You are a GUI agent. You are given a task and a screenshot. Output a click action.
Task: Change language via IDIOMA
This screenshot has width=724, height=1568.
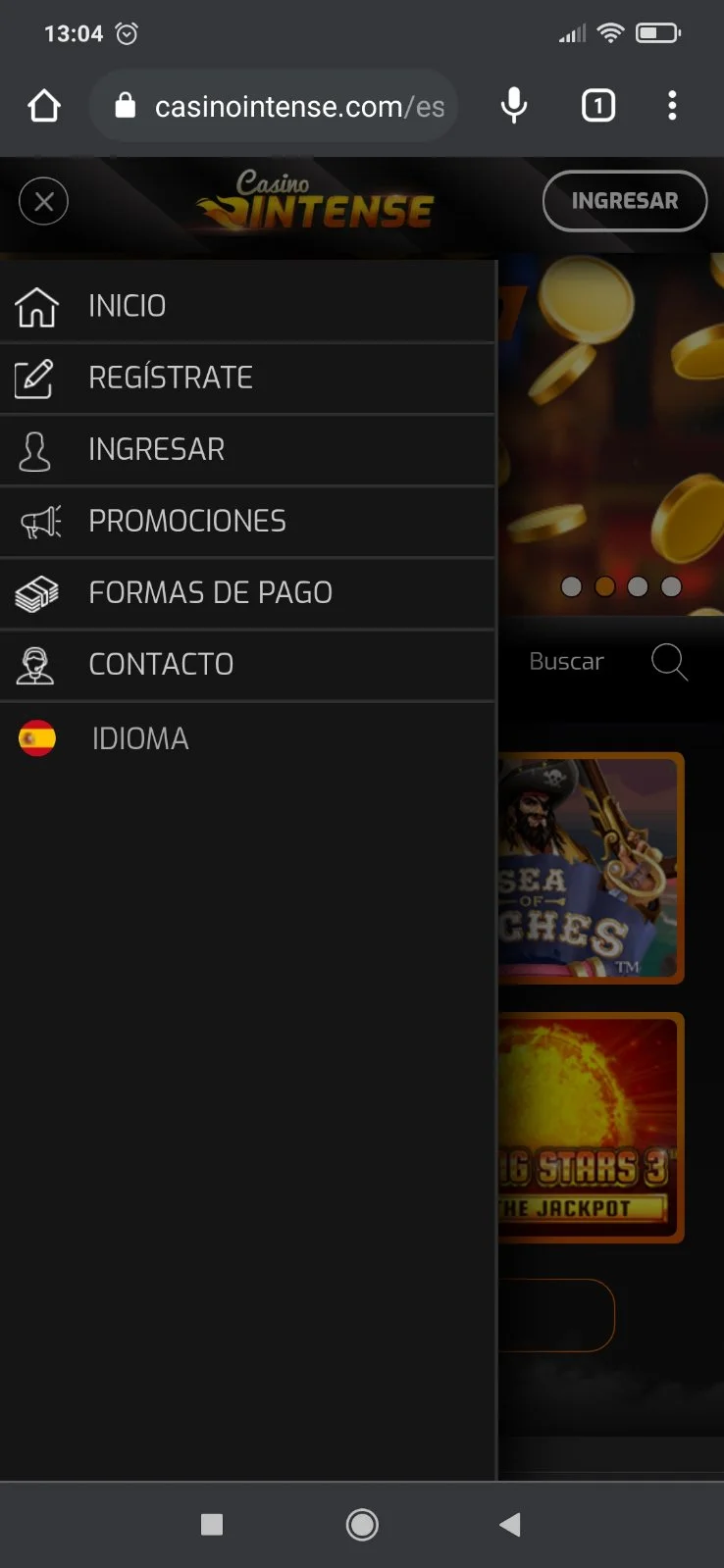pyautogui.click(x=139, y=738)
